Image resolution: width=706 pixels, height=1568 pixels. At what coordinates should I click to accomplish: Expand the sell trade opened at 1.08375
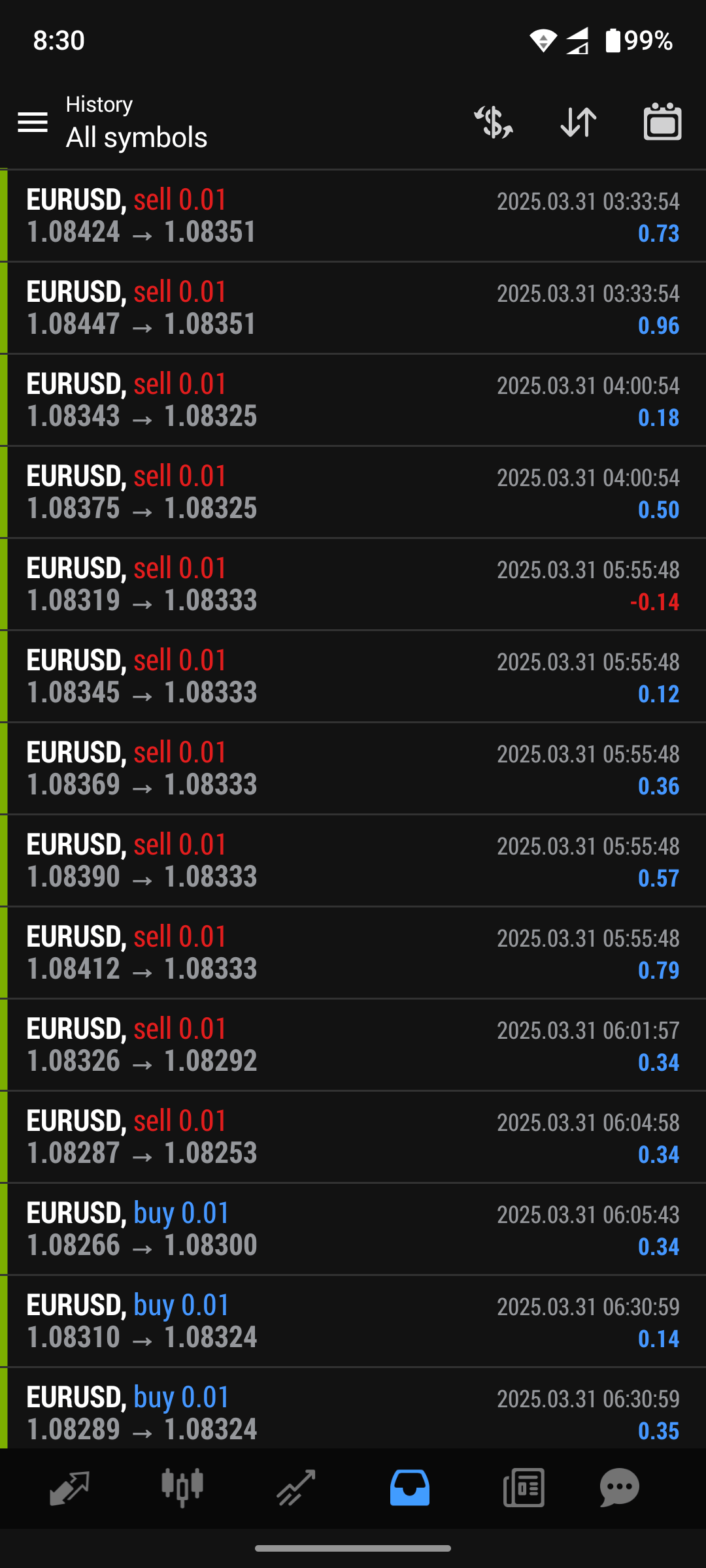[353, 493]
